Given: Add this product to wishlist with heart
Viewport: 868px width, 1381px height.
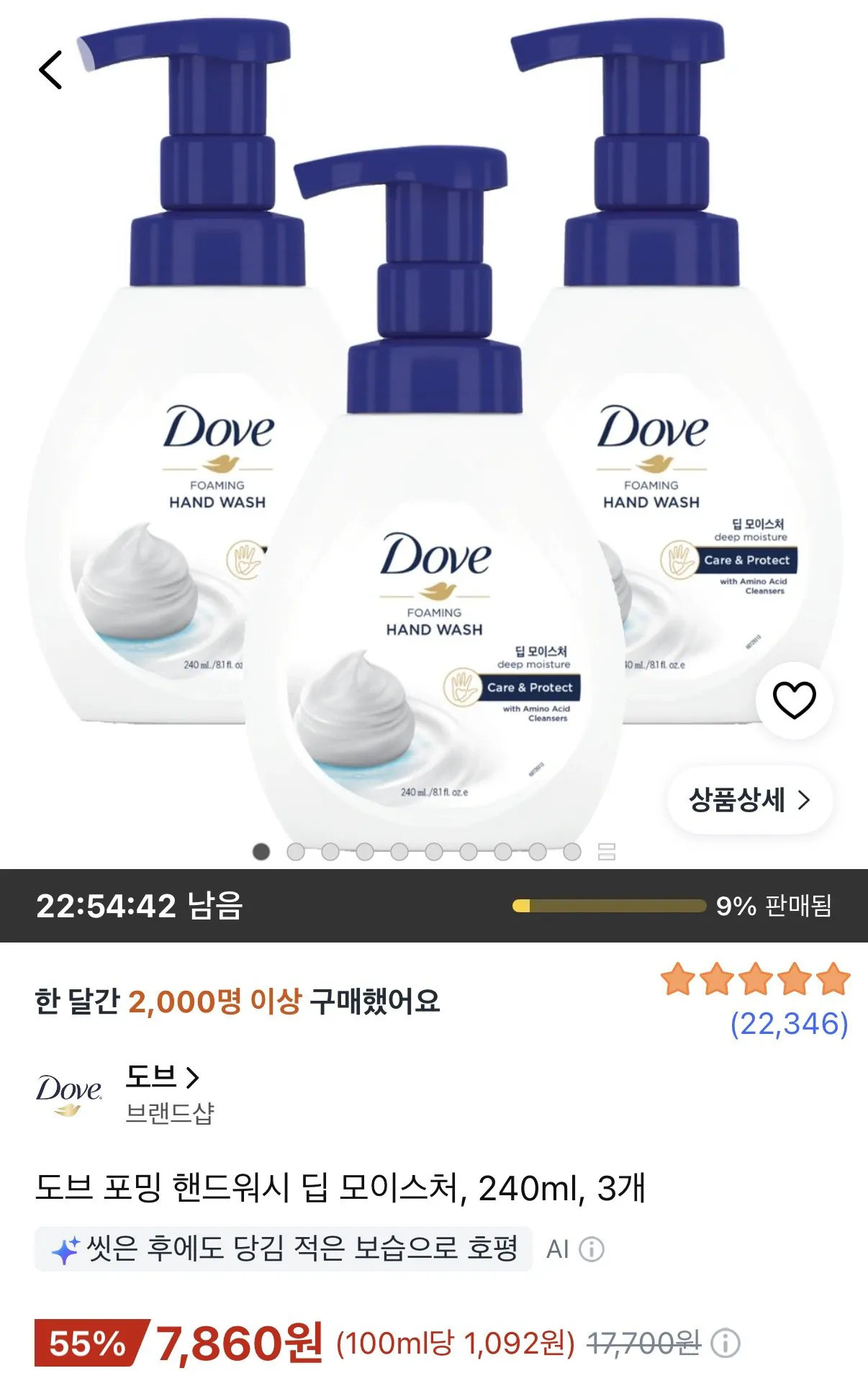Looking at the screenshot, I should [x=794, y=700].
